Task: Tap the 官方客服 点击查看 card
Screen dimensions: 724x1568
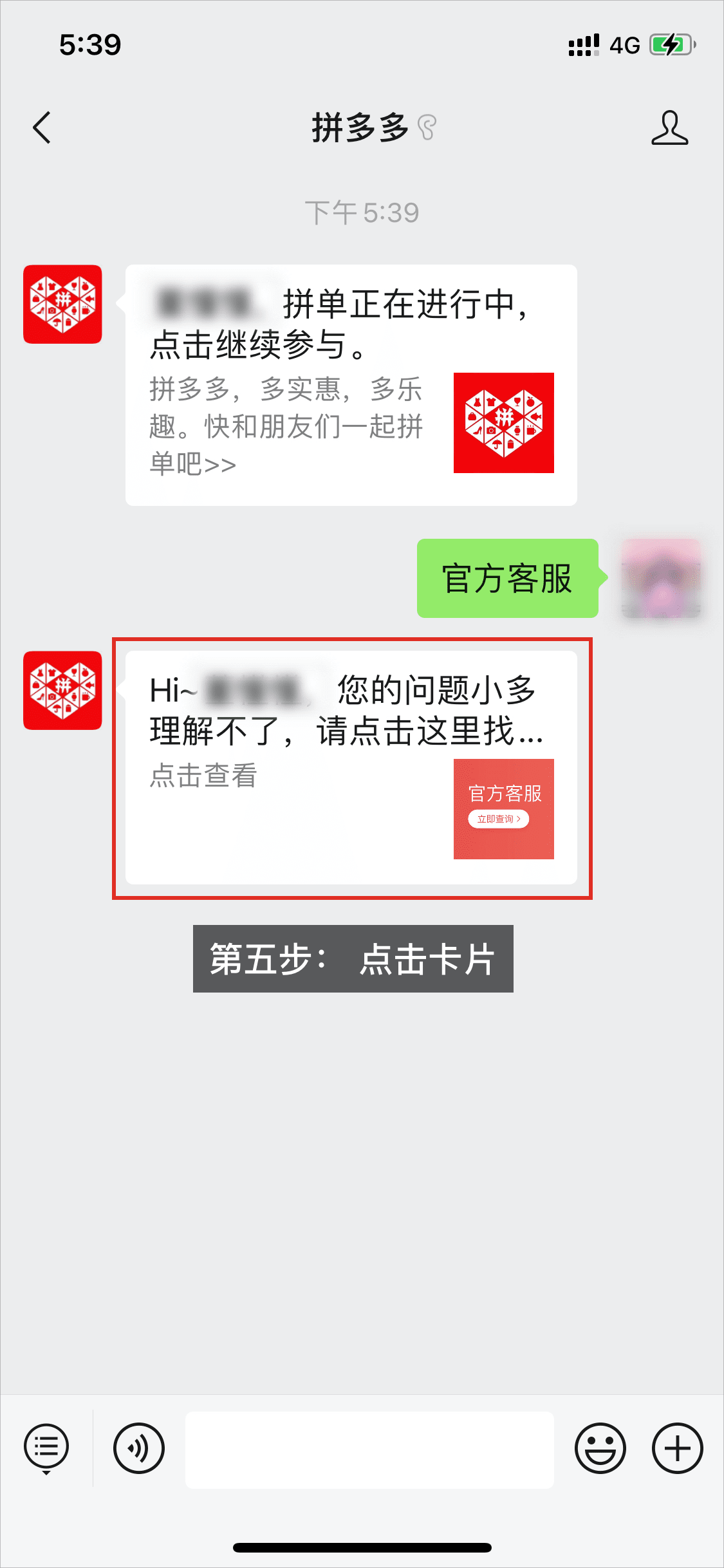Action: click(x=351, y=767)
